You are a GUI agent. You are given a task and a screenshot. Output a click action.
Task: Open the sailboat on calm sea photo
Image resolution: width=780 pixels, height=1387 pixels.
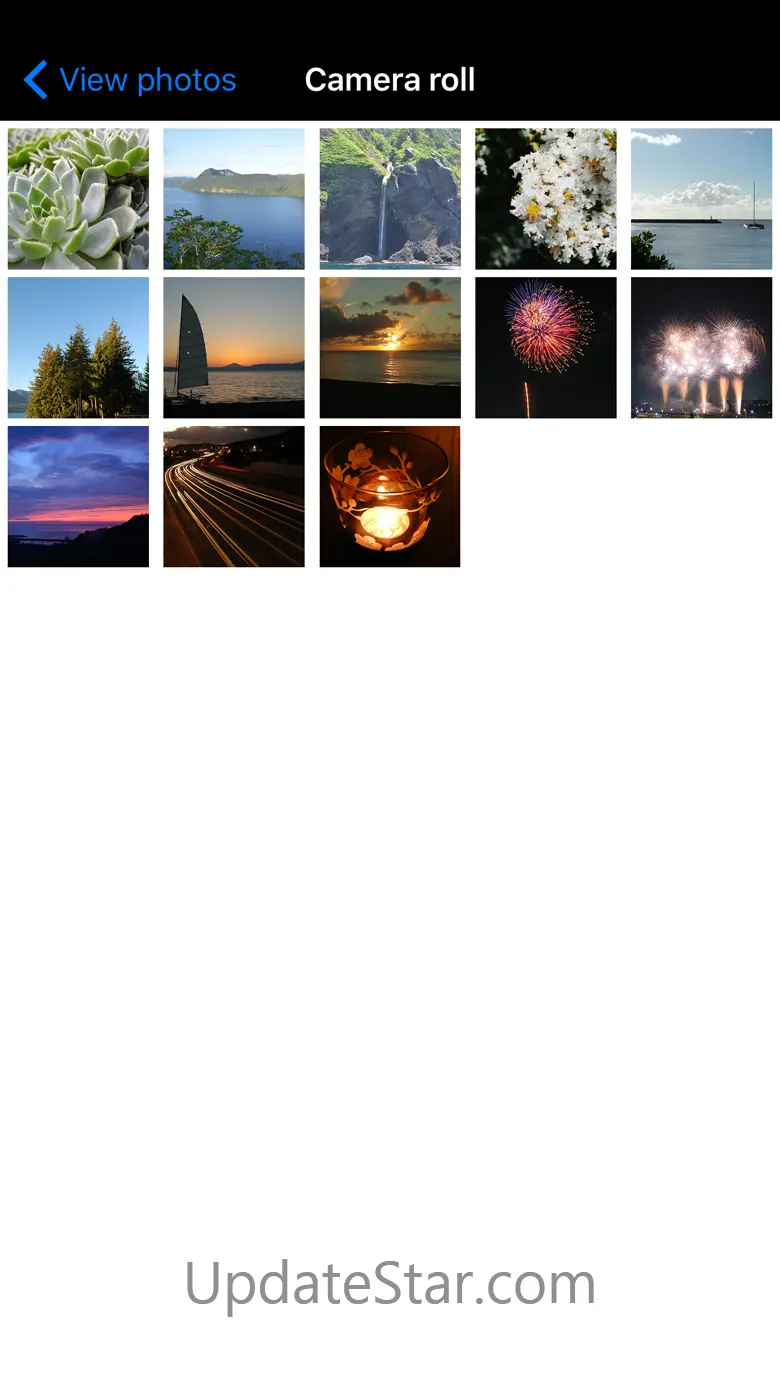(702, 198)
